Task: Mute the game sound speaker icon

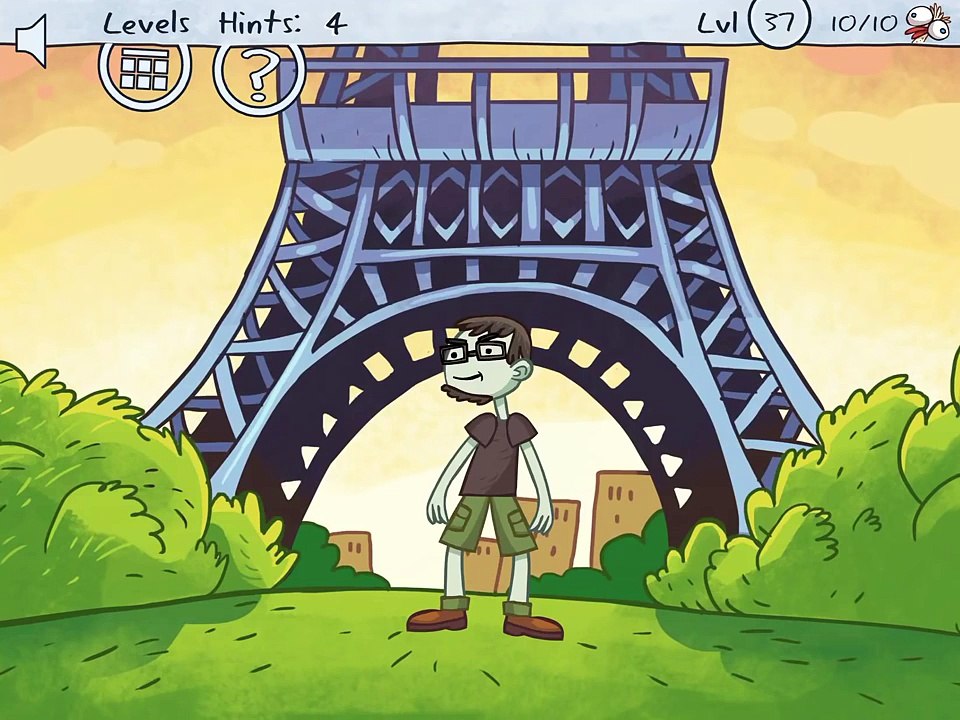Action: 32,43
